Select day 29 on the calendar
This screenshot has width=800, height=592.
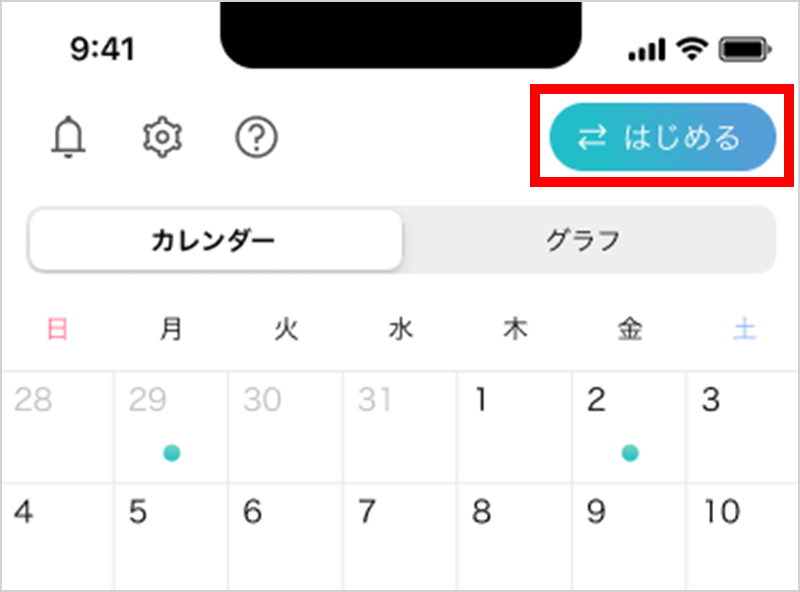(x=171, y=426)
